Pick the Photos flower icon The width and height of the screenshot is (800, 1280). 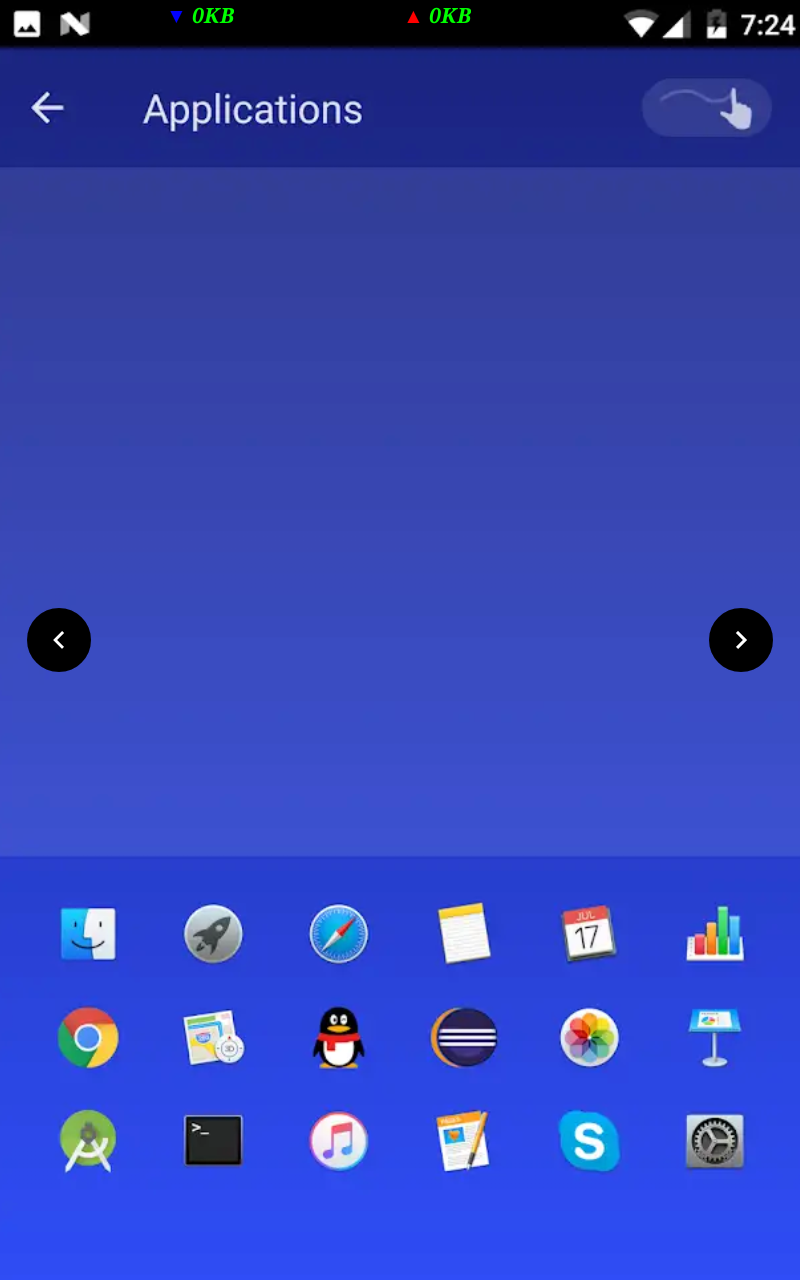click(589, 1038)
